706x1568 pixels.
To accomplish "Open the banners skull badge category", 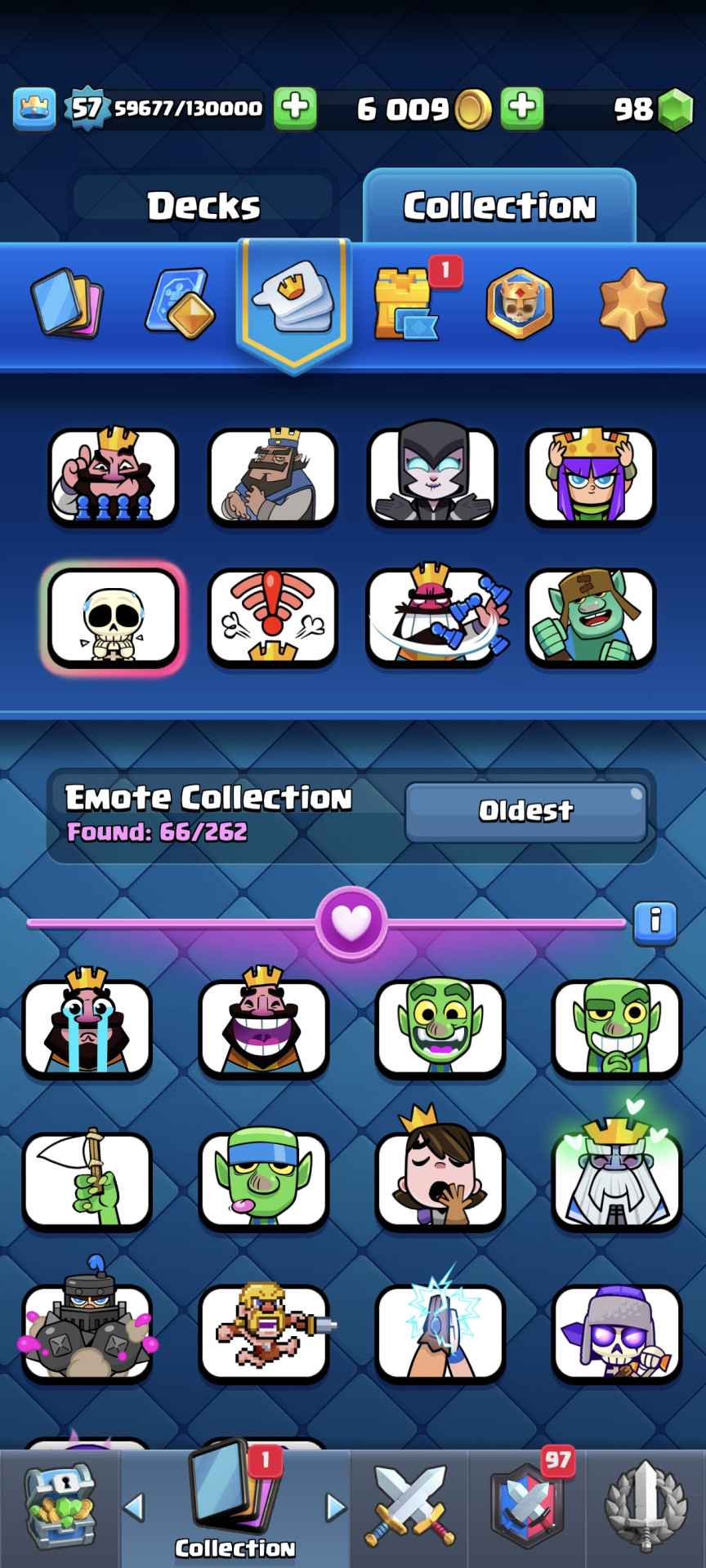I will click(520, 304).
